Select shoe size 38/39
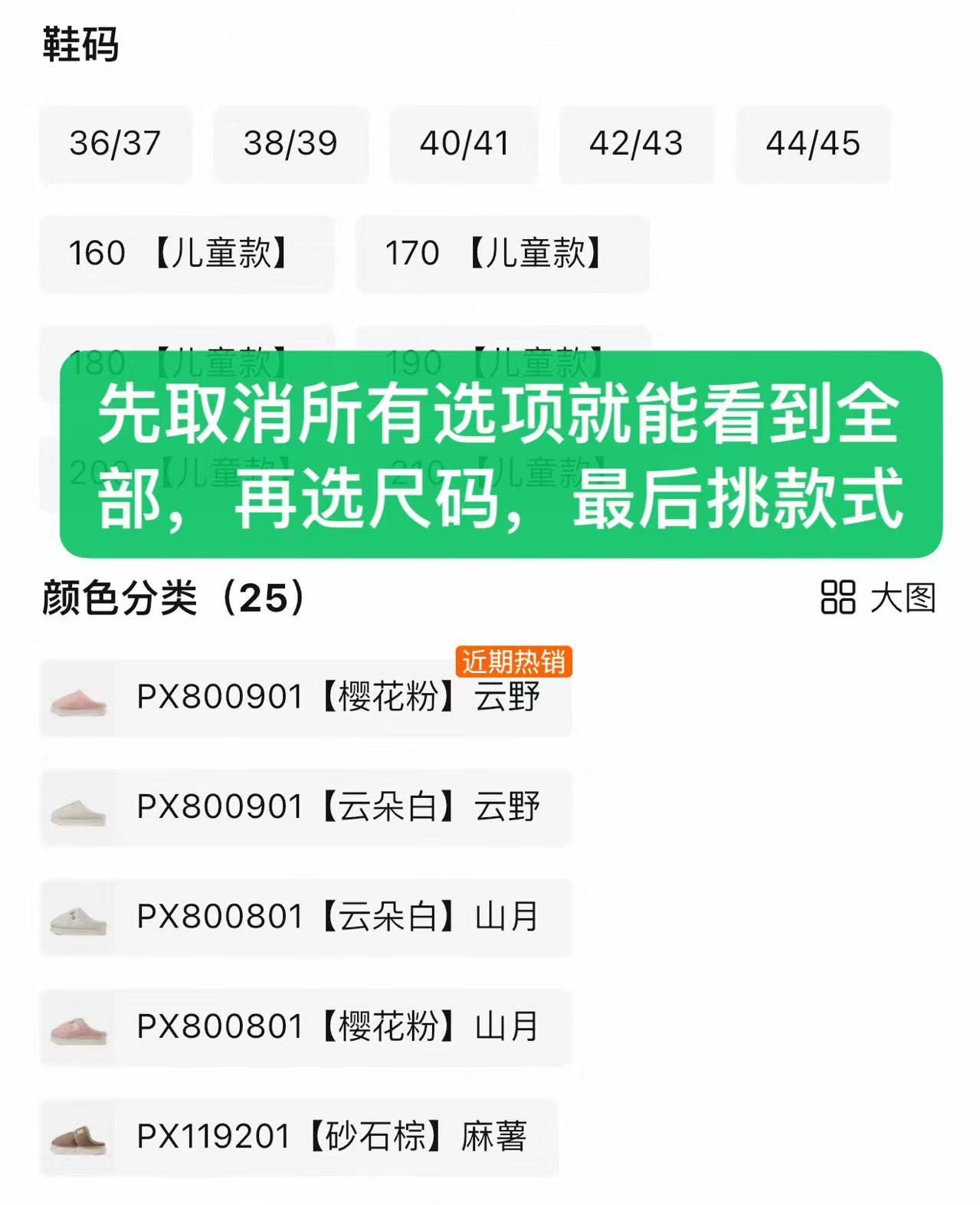Screen dimensions: 980x1205 coord(290,145)
